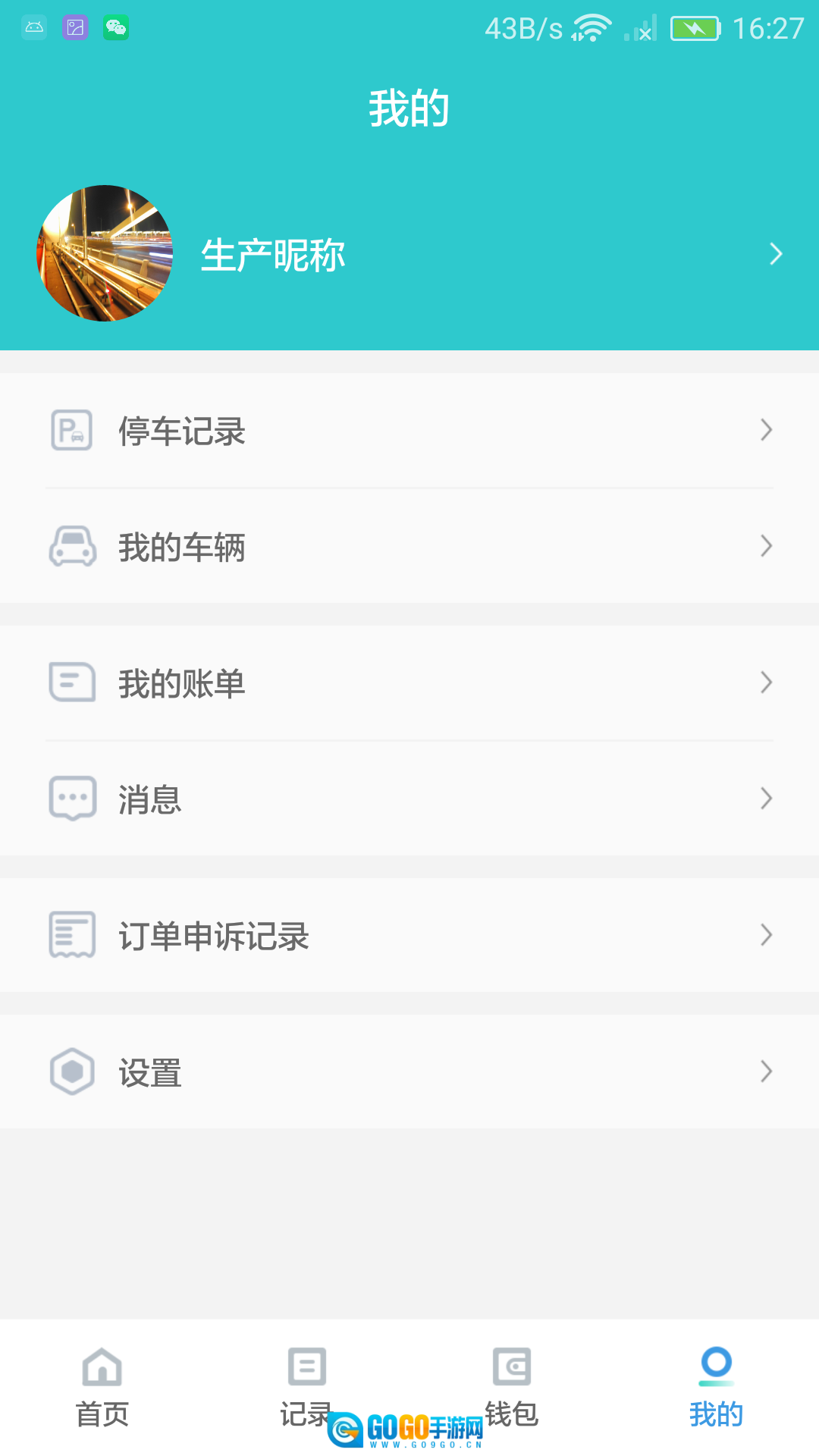
Task: Select the 我的 tab
Action: 716,1386
